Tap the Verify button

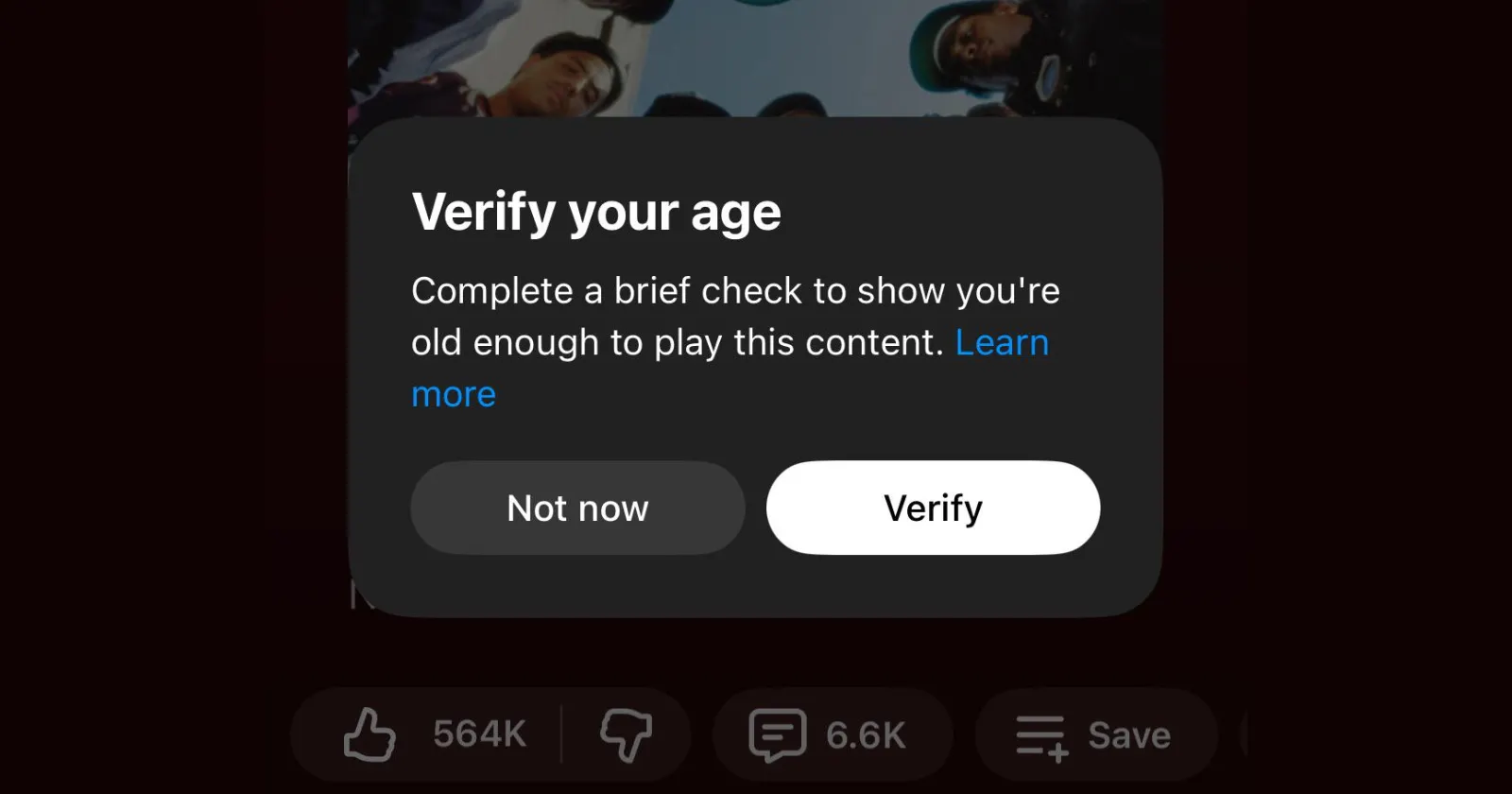pyautogui.click(x=933, y=508)
